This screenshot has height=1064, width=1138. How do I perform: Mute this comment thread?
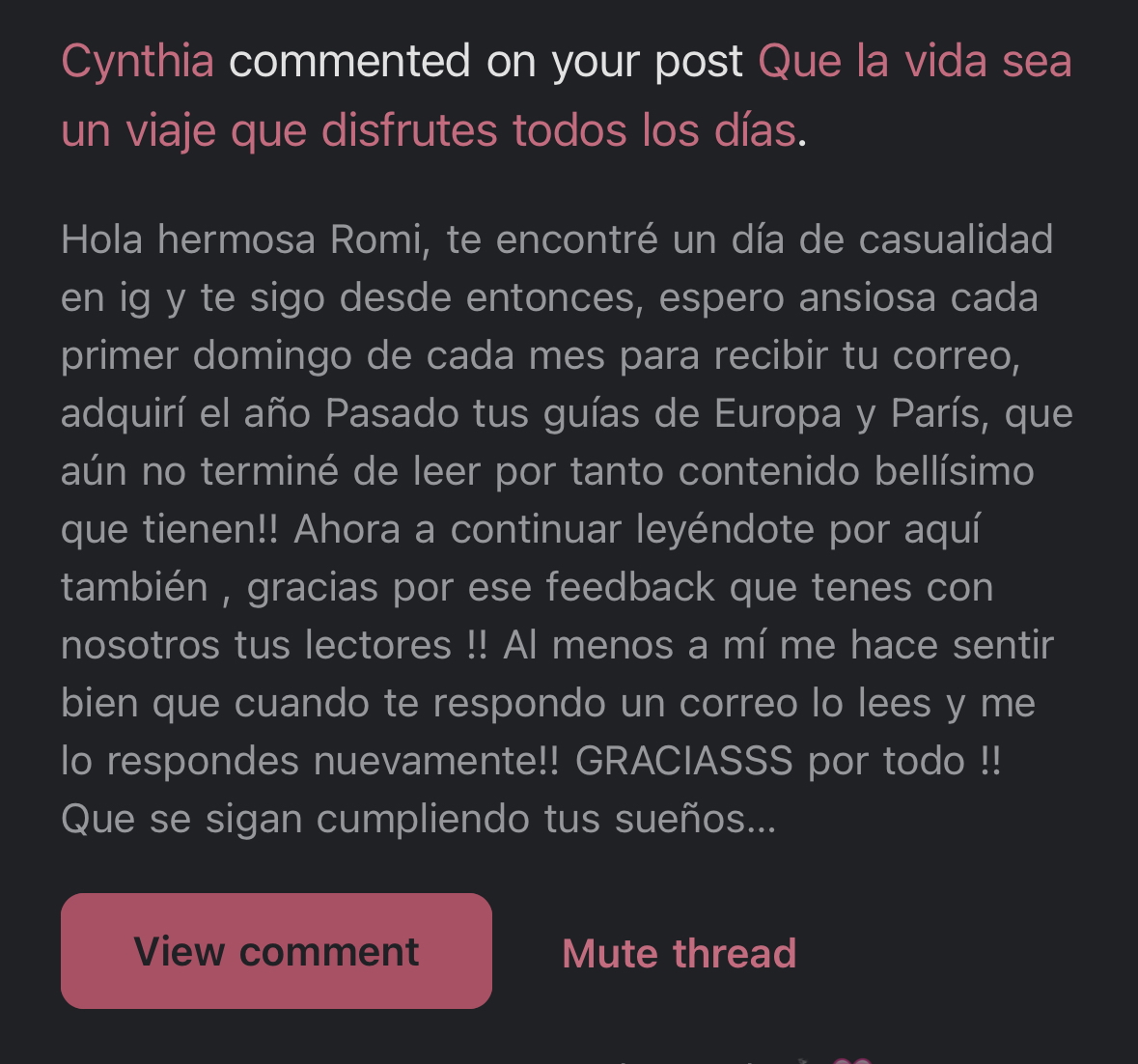coord(679,954)
